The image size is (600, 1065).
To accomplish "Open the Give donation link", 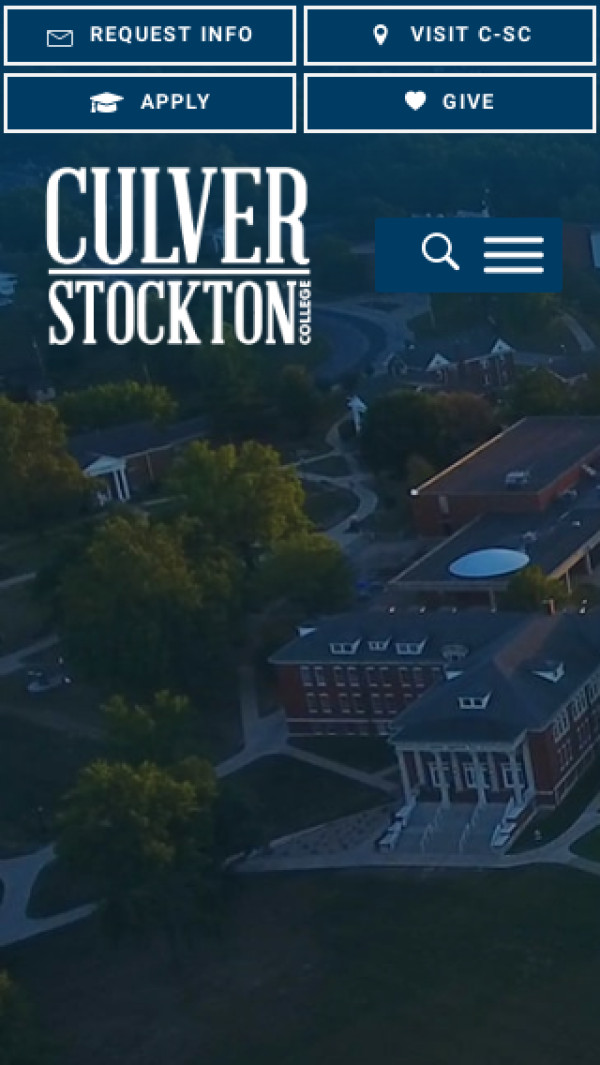I will tap(450, 102).
